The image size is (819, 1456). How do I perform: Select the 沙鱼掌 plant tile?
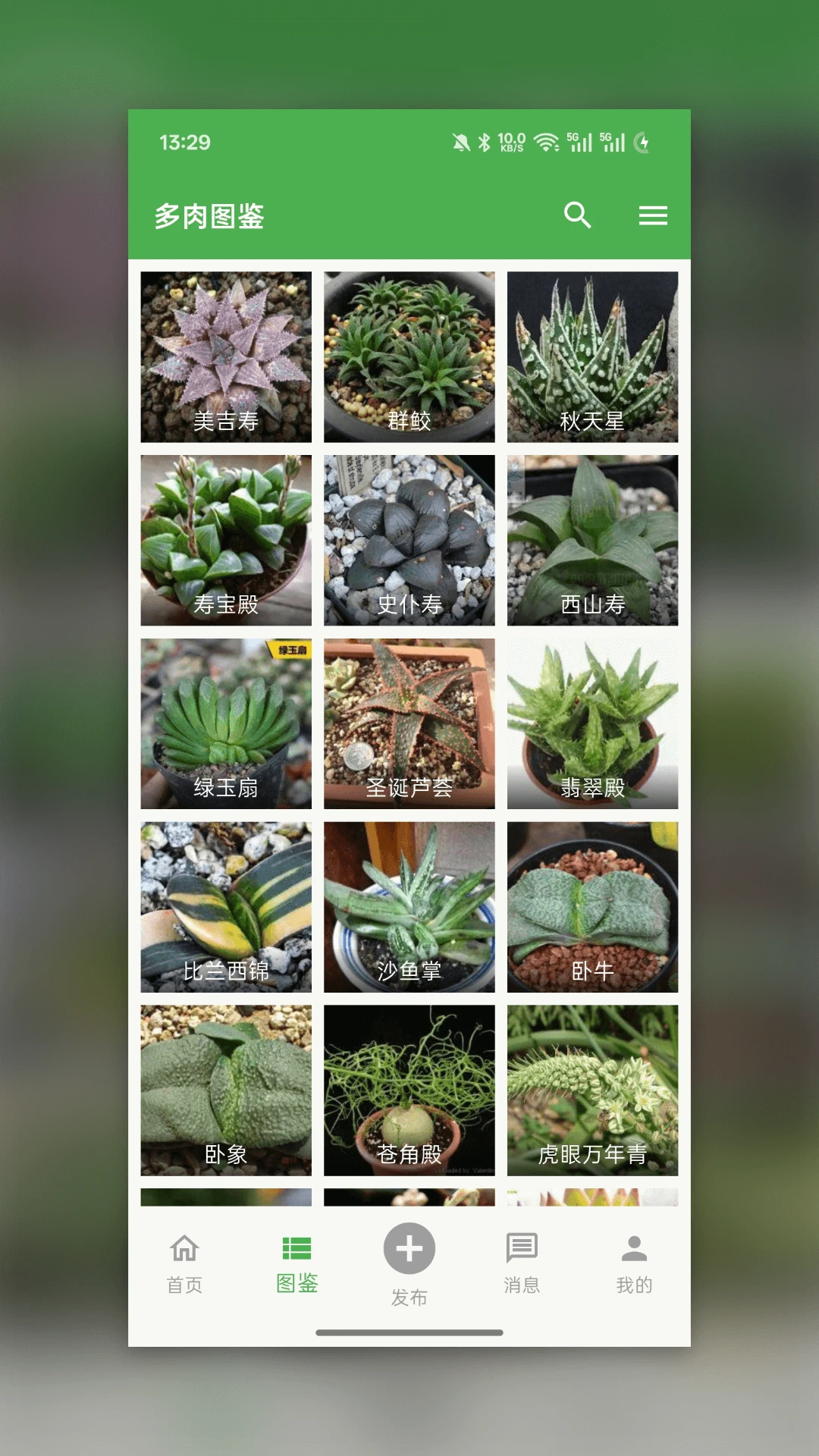coord(409,907)
